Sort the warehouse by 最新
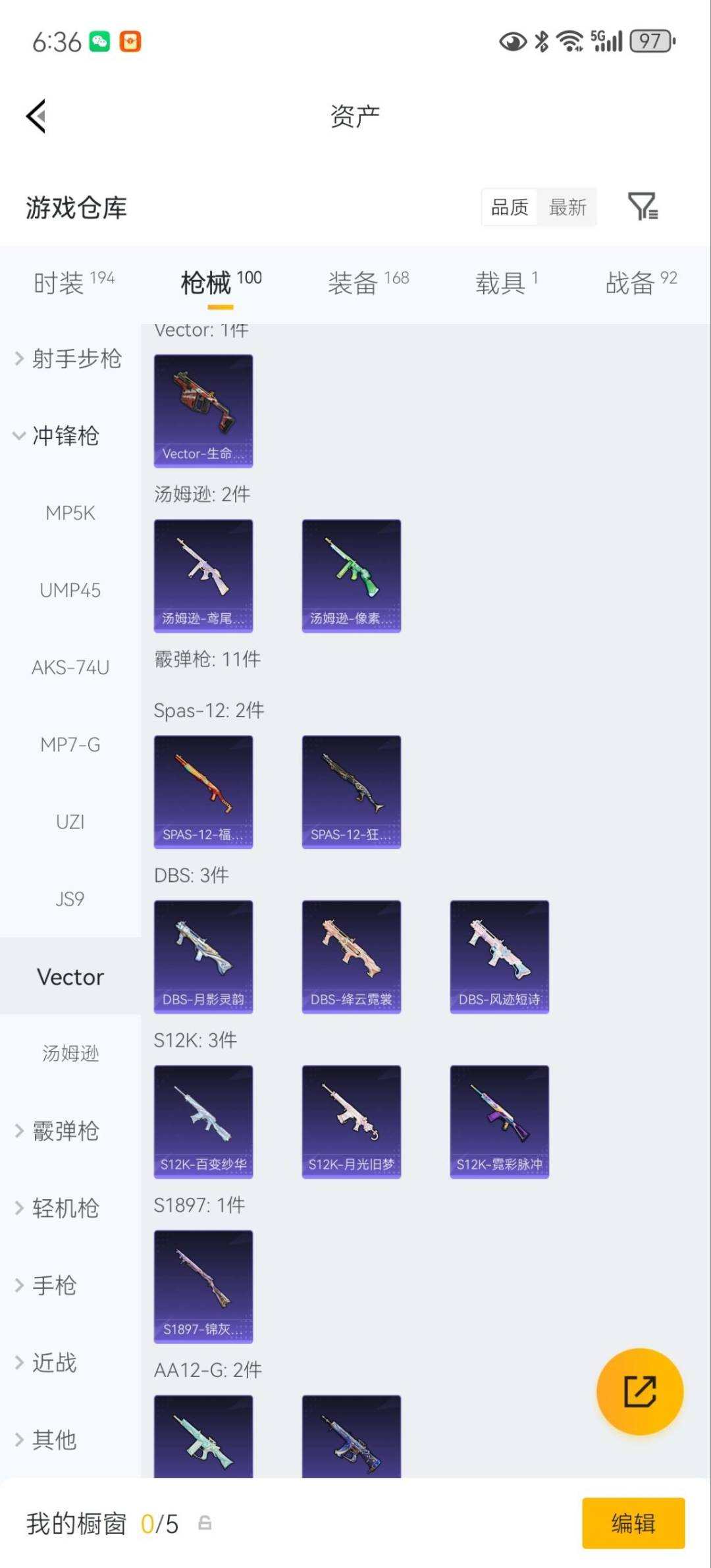The width and height of the screenshot is (711, 1568). tap(567, 207)
